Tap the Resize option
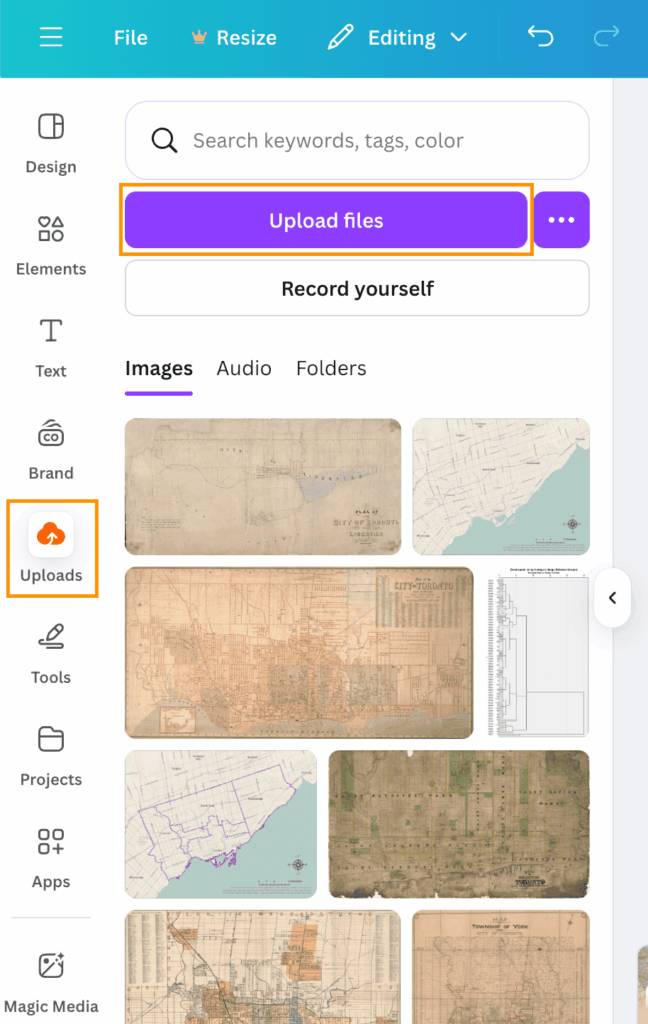This screenshot has width=648, height=1024. (234, 38)
